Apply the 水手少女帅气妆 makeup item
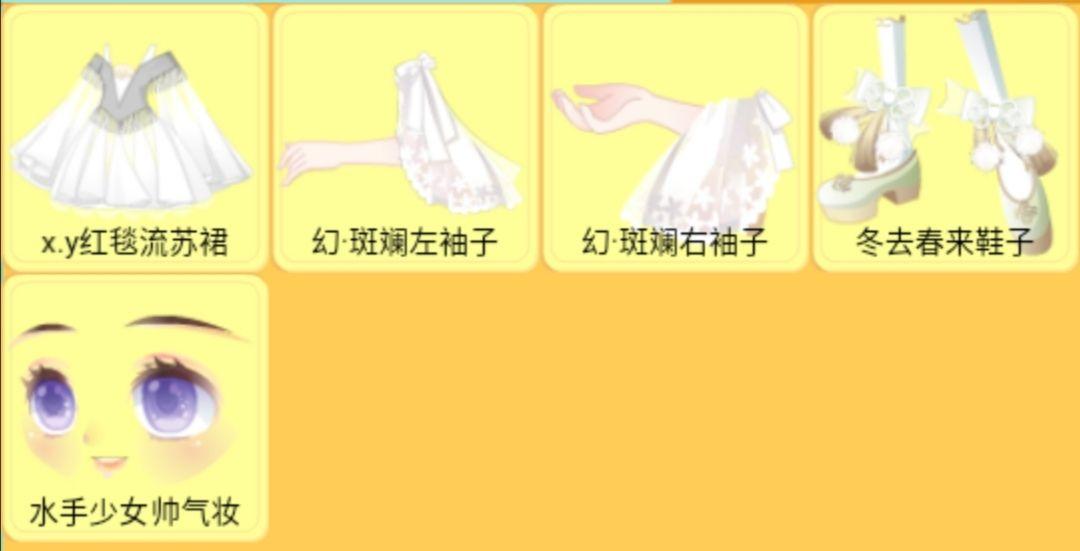Screen dimensions: 1080x551 pyautogui.click(x=135, y=408)
